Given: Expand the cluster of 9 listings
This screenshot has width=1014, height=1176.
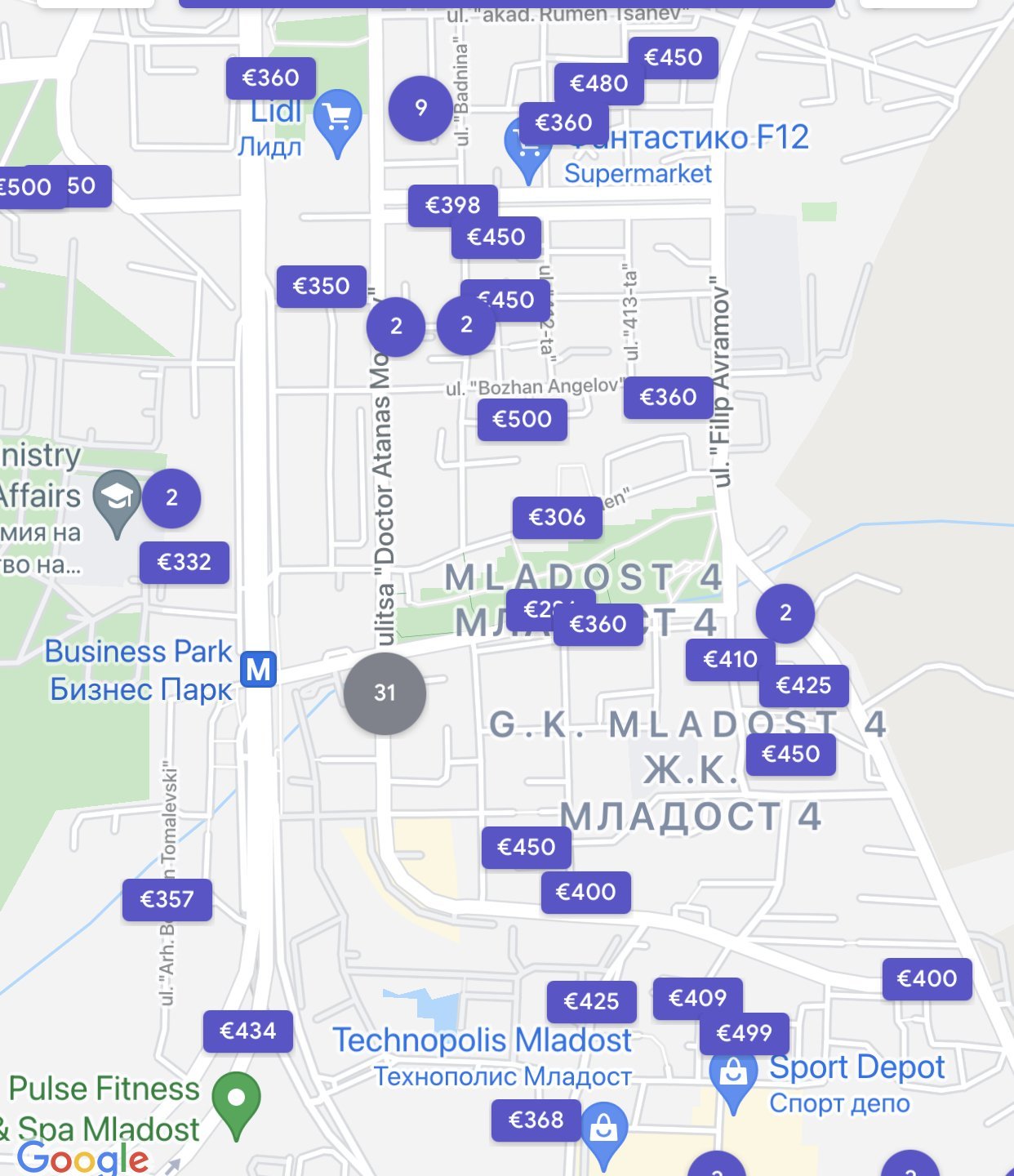Looking at the screenshot, I should pyautogui.click(x=420, y=108).
